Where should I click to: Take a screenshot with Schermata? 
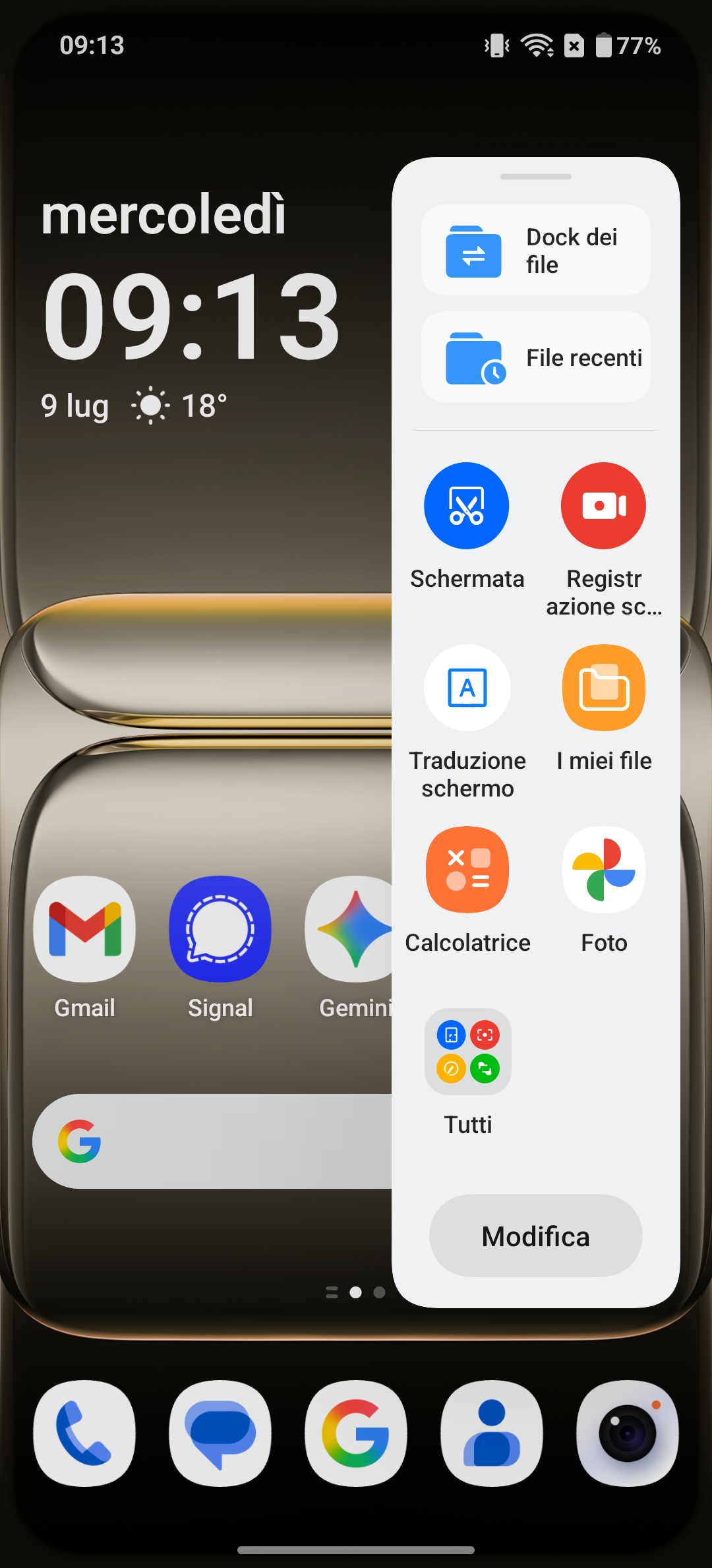click(467, 506)
